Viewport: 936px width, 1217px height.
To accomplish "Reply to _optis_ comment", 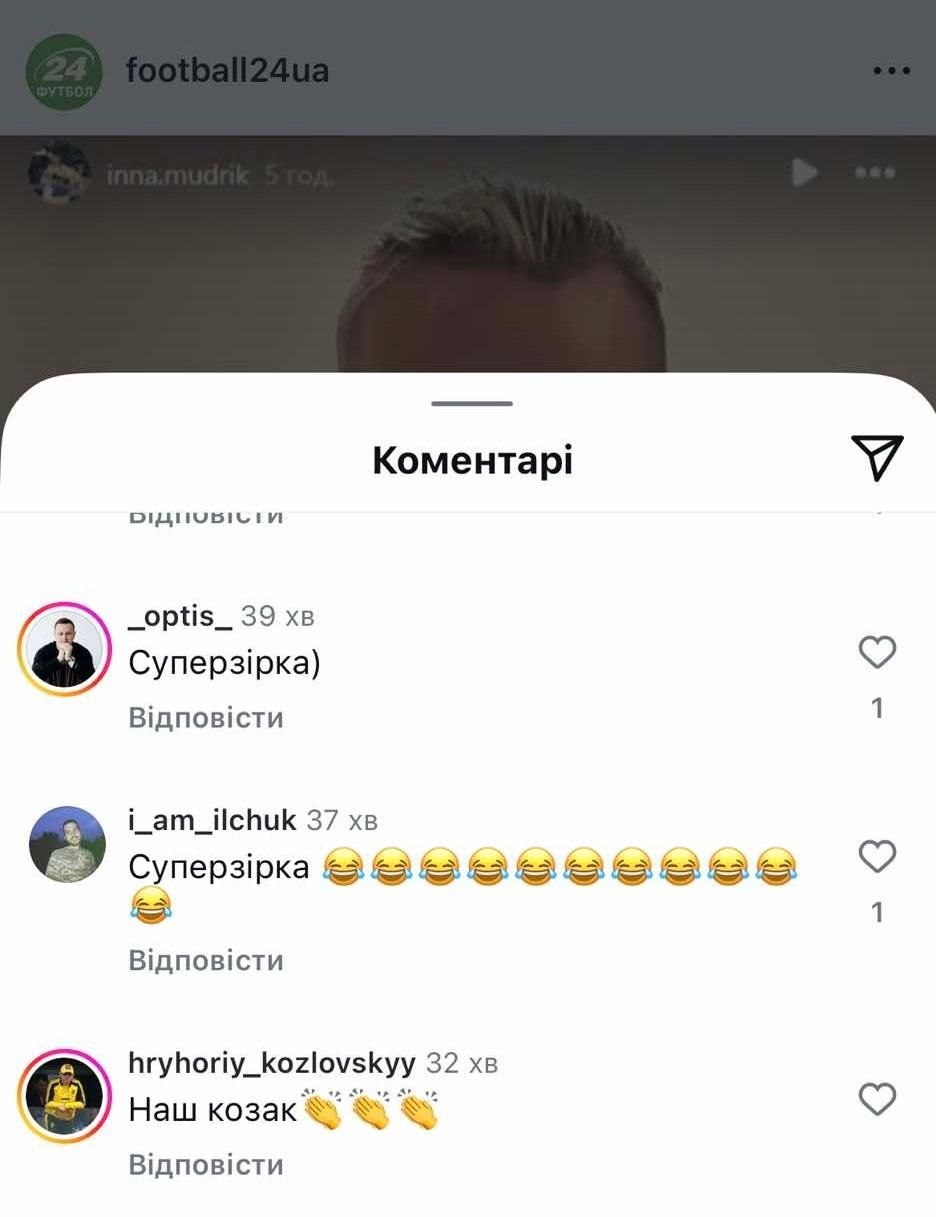I will (206, 718).
